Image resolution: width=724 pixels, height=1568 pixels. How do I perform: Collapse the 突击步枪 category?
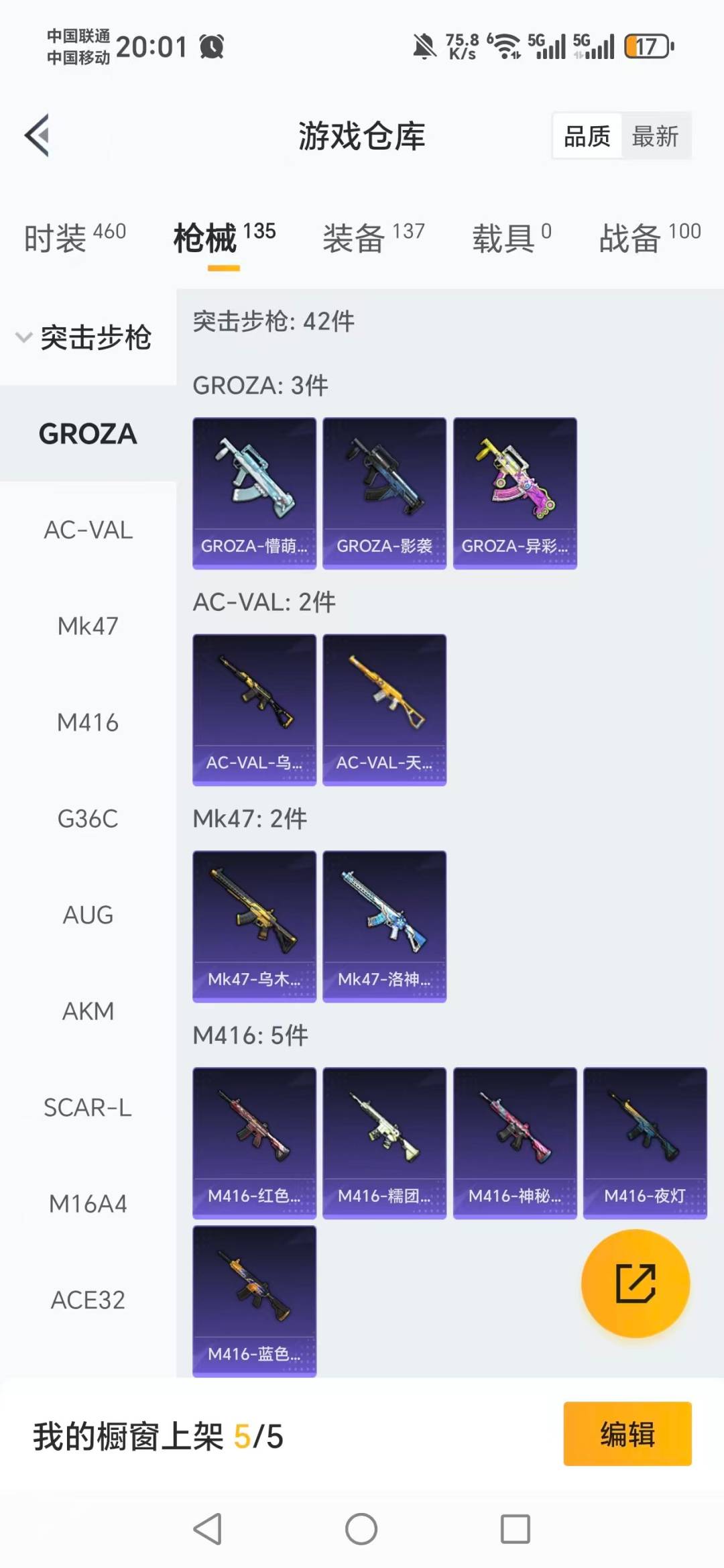pos(84,337)
